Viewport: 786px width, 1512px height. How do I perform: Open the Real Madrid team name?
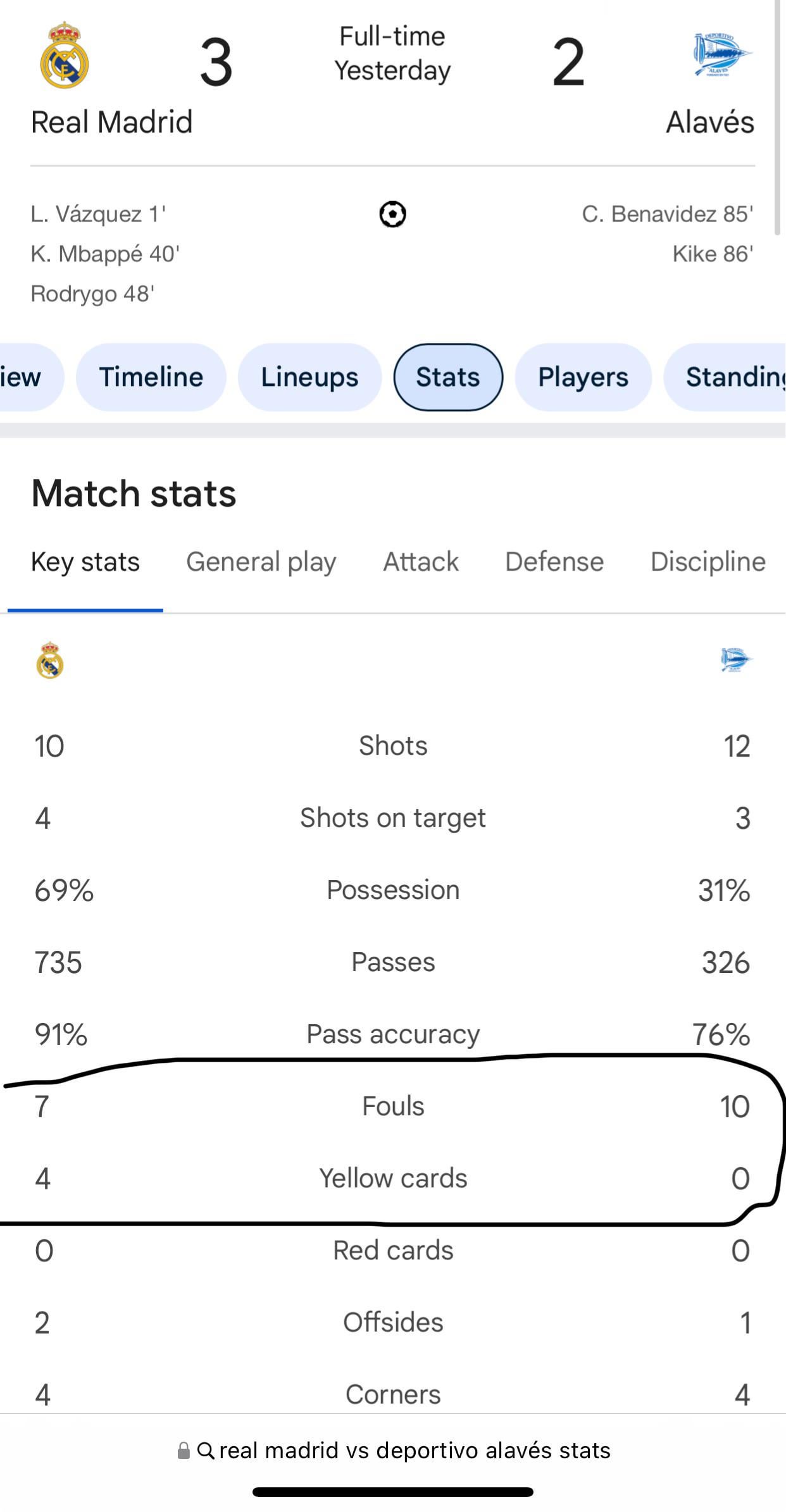point(112,122)
